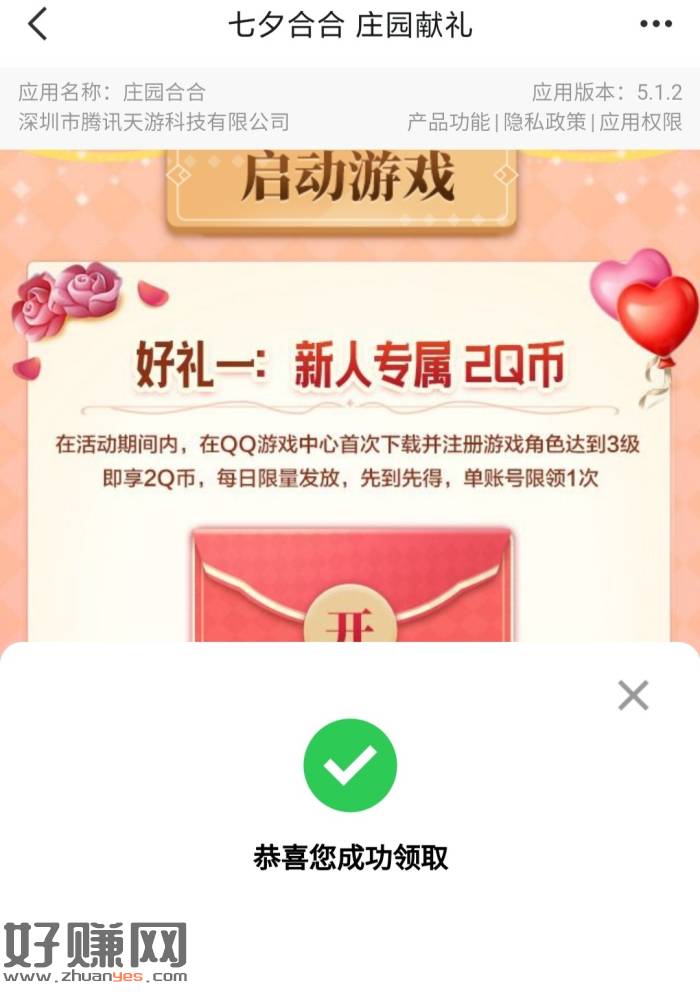Tap the 启动游戏 launch game button
This screenshot has width=700, height=1000.
coord(347,180)
